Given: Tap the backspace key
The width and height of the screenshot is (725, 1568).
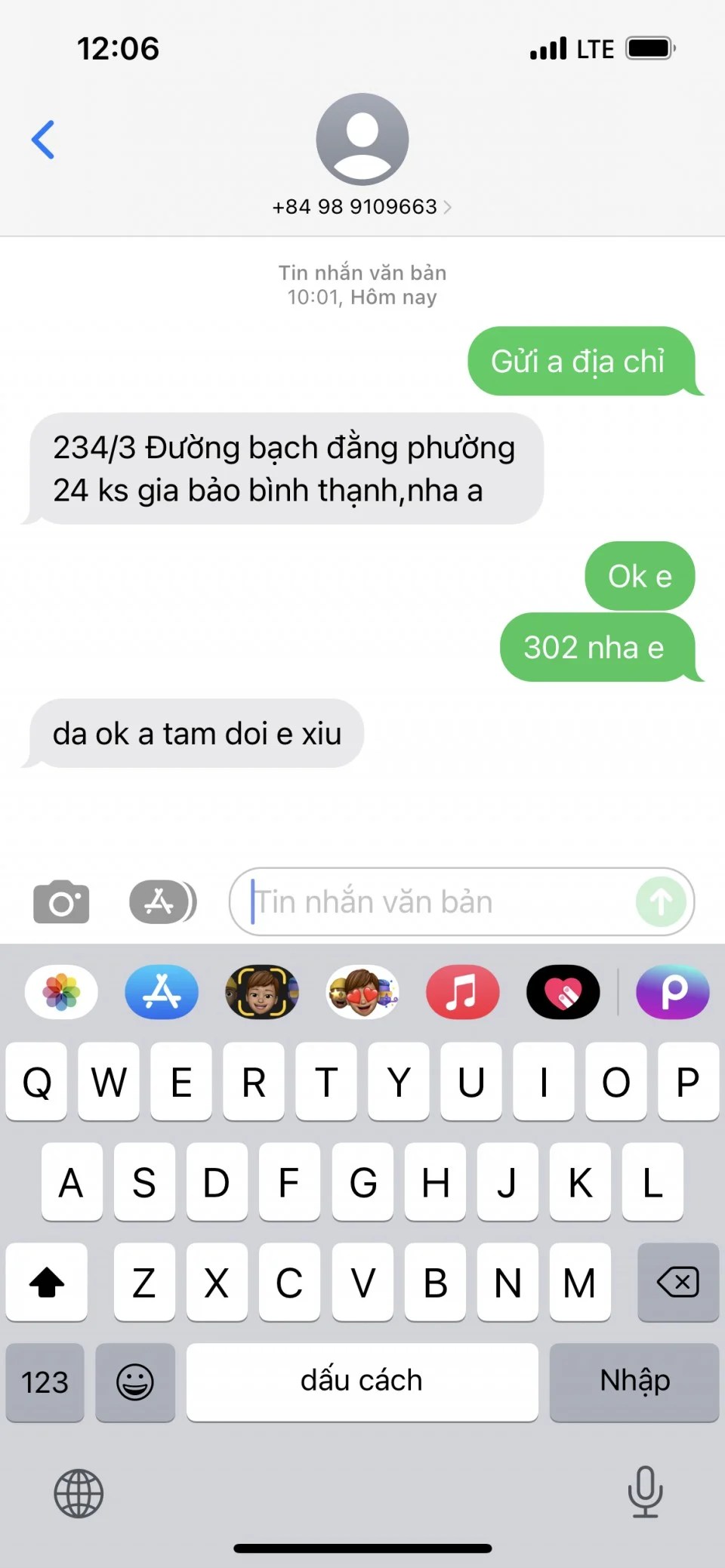Looking at the screenshot, I should pos(677,1282).
